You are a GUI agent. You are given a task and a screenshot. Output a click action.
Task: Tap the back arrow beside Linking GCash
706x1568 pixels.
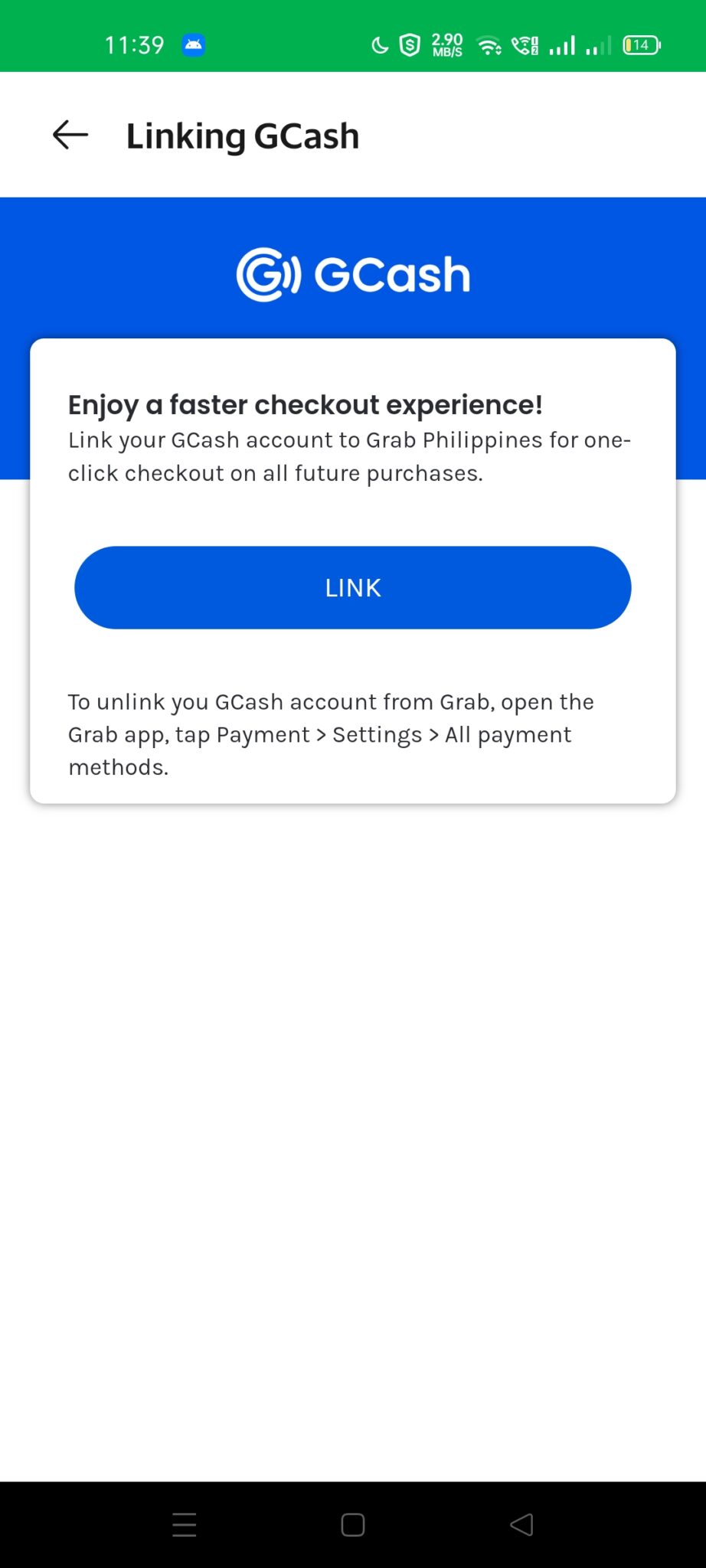click(69, 135)
